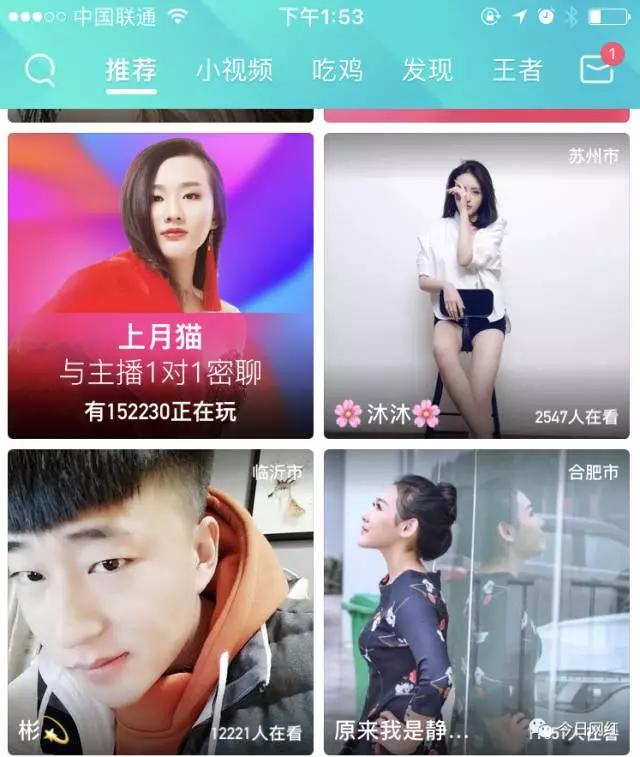
Task: Switch to the 小视频 tab
Action: pos(234,70)
